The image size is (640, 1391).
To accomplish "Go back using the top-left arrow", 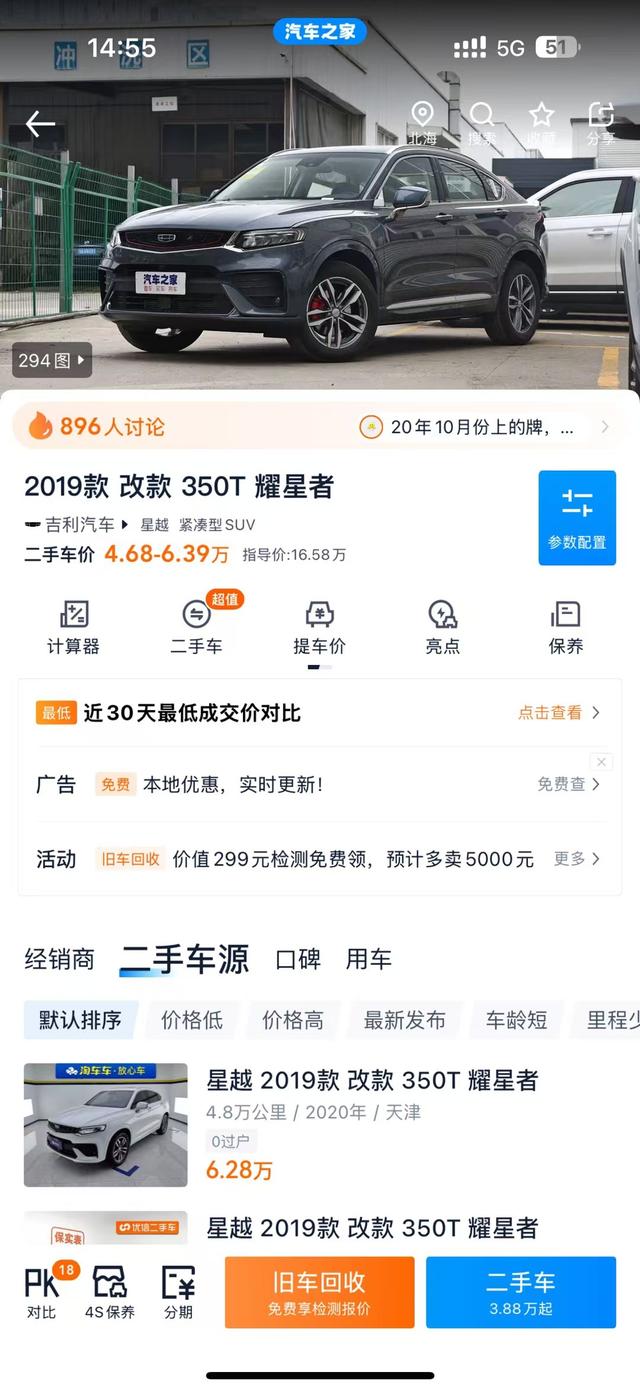I will [x=40, y=124].
